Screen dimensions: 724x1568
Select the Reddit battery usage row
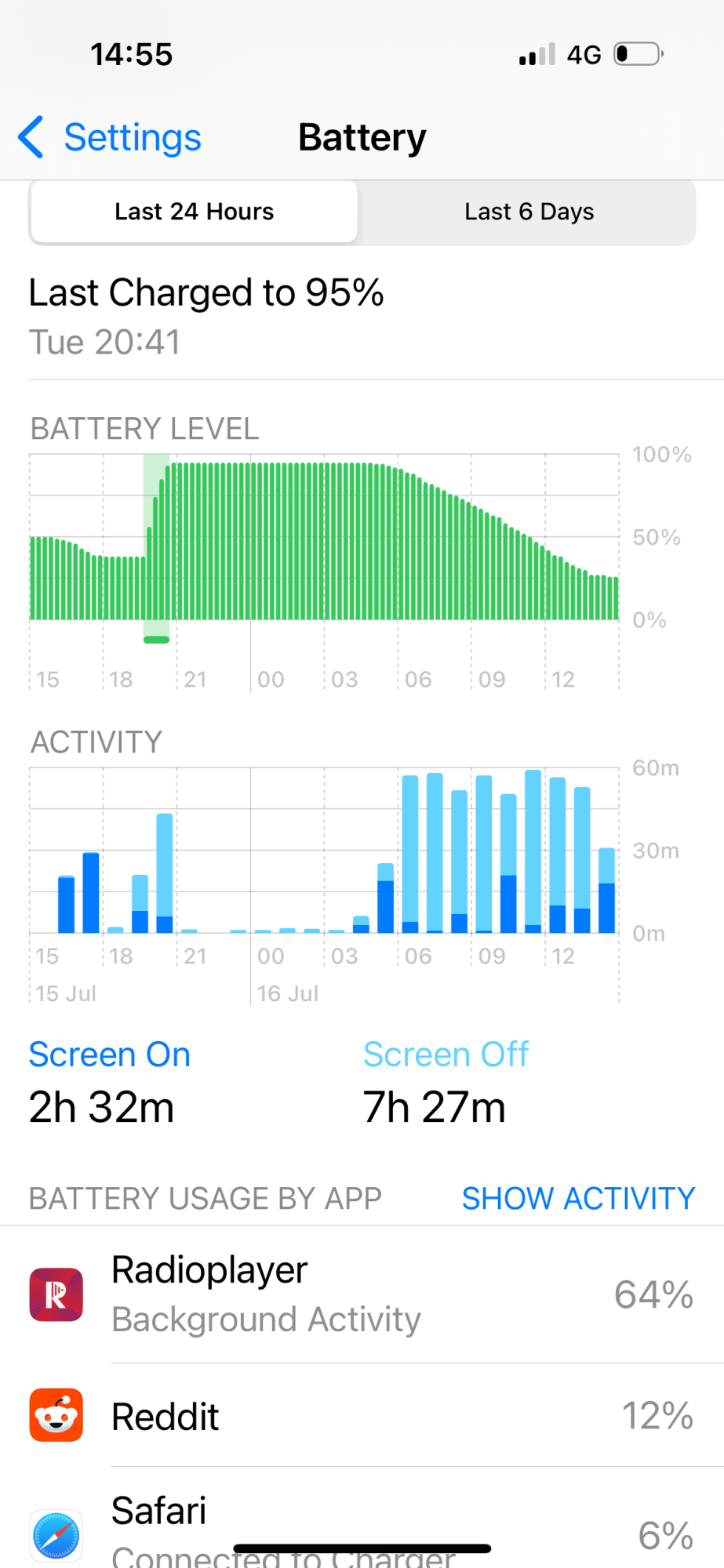[362, 1416]
